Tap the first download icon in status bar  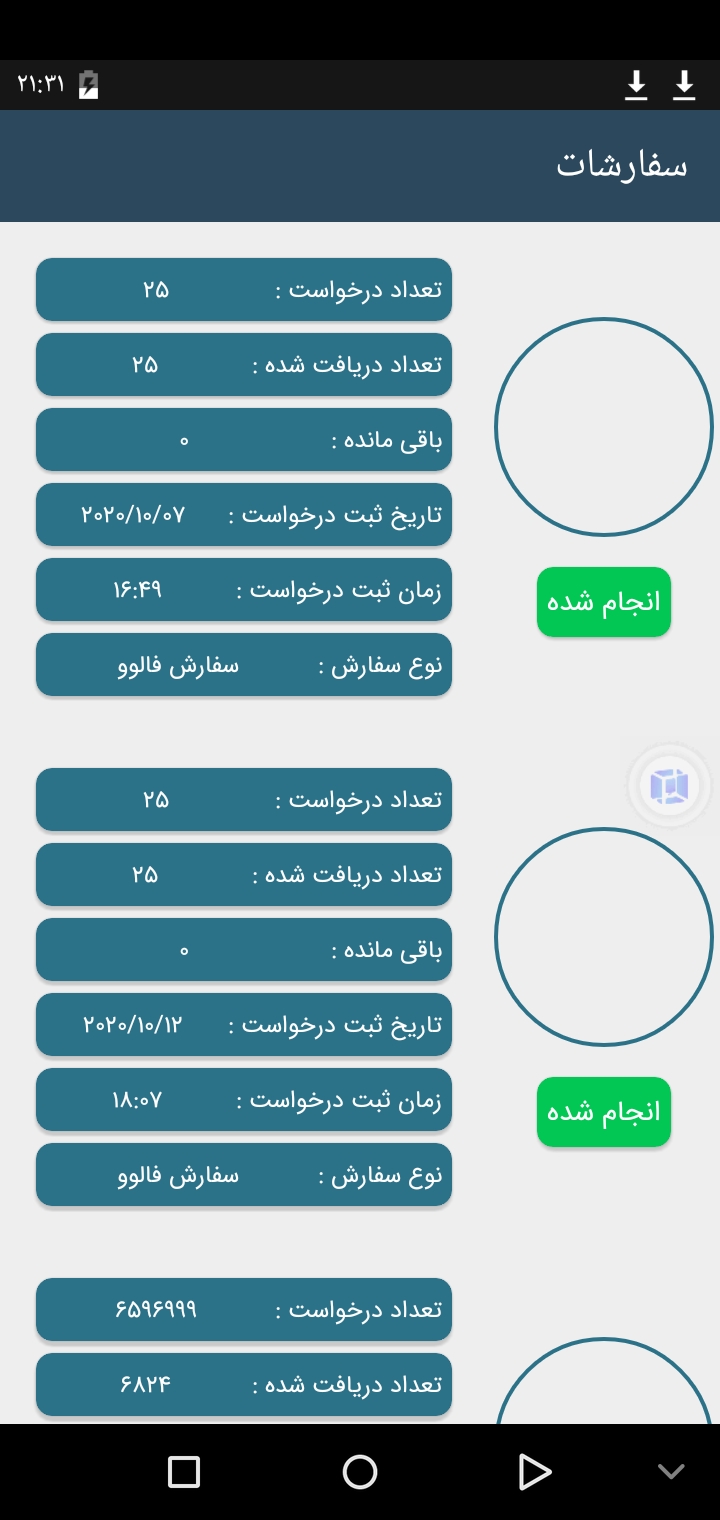637,85
